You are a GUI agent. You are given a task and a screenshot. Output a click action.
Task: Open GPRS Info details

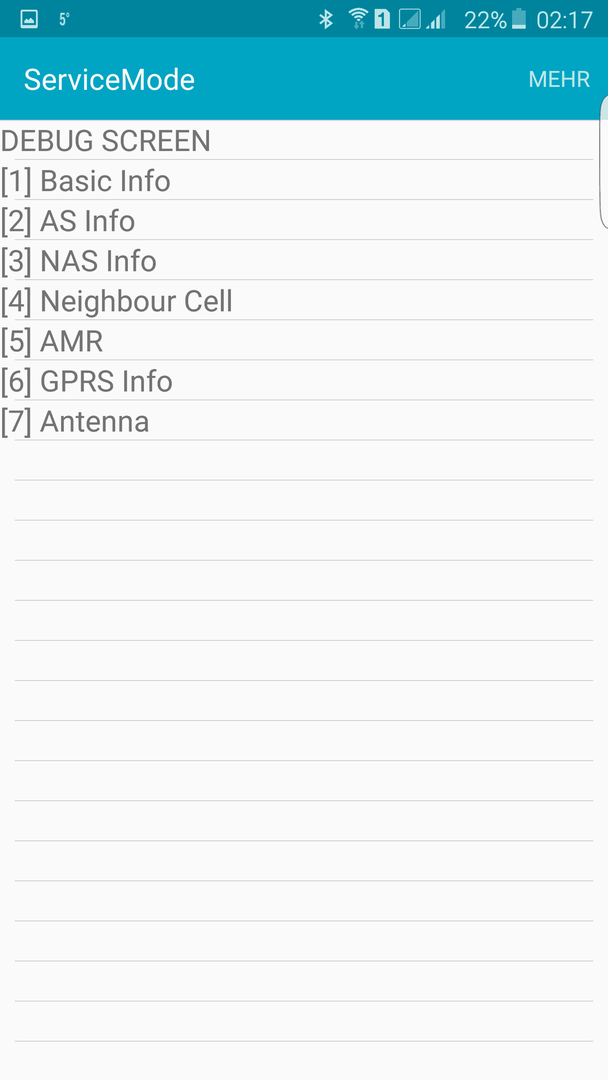[x=297, y=380]
